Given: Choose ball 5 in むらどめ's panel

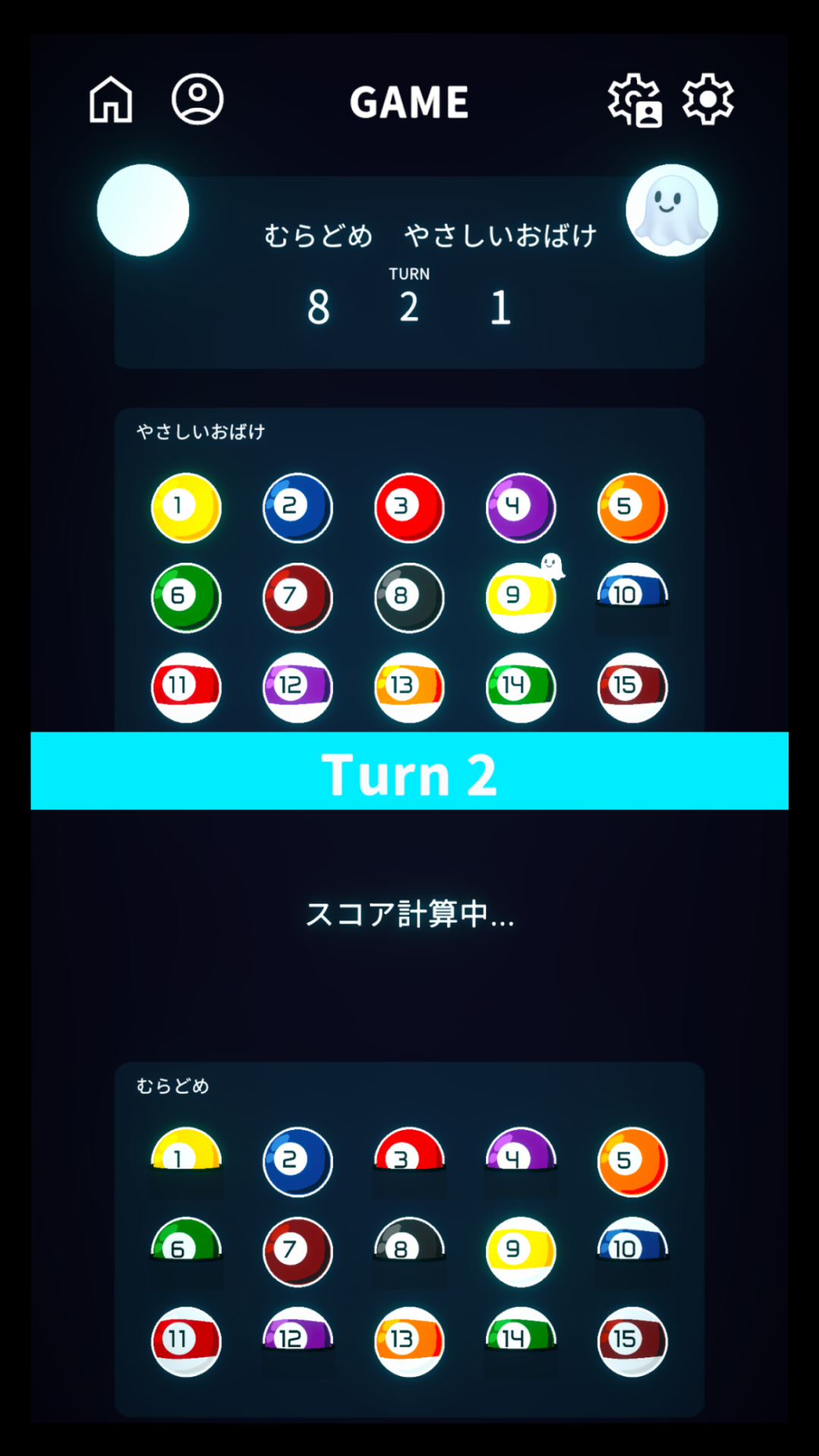Looking at the screenshot, I should (x=632, y=1162).
